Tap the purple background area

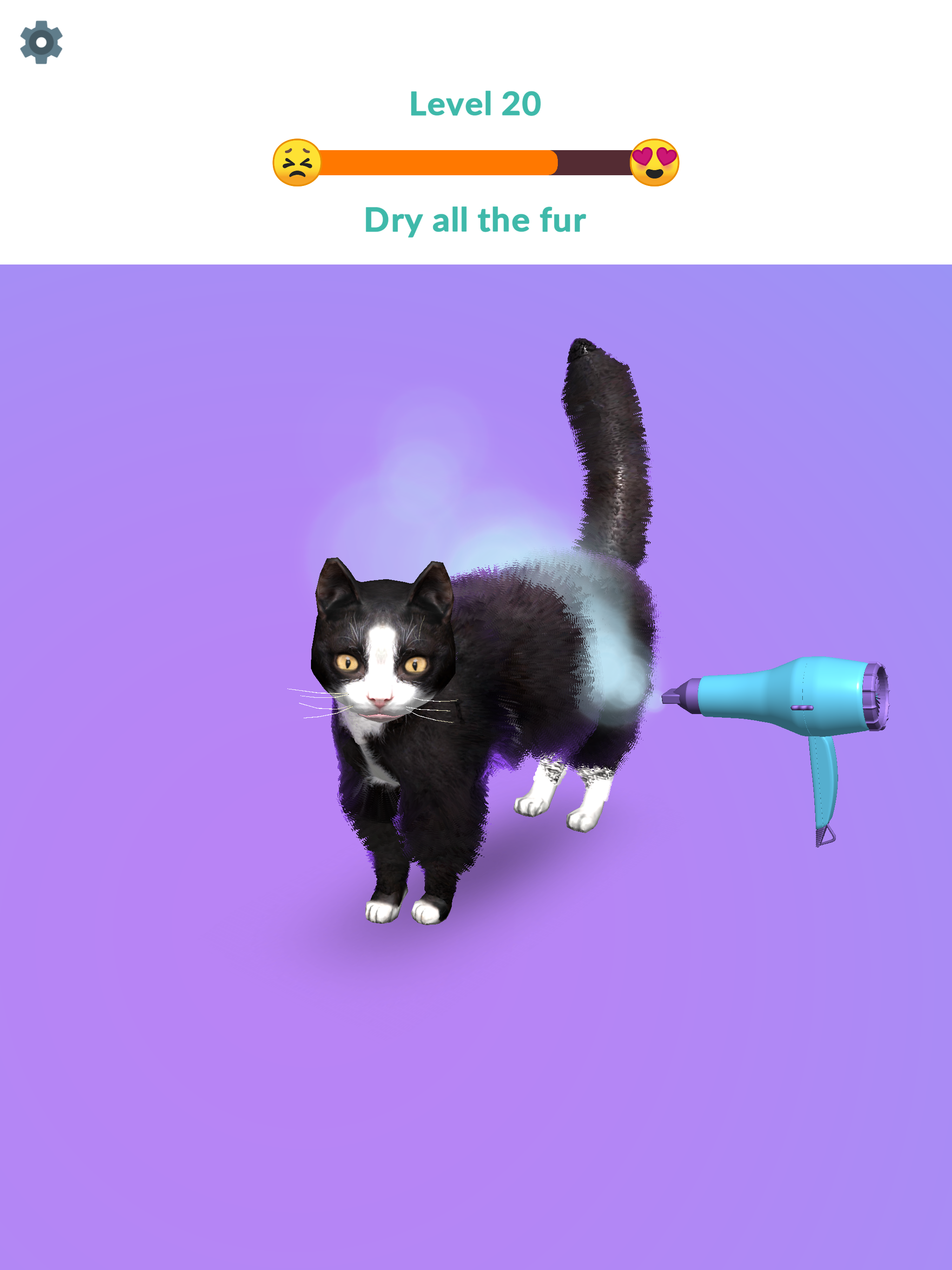(x=172, y=1033)
